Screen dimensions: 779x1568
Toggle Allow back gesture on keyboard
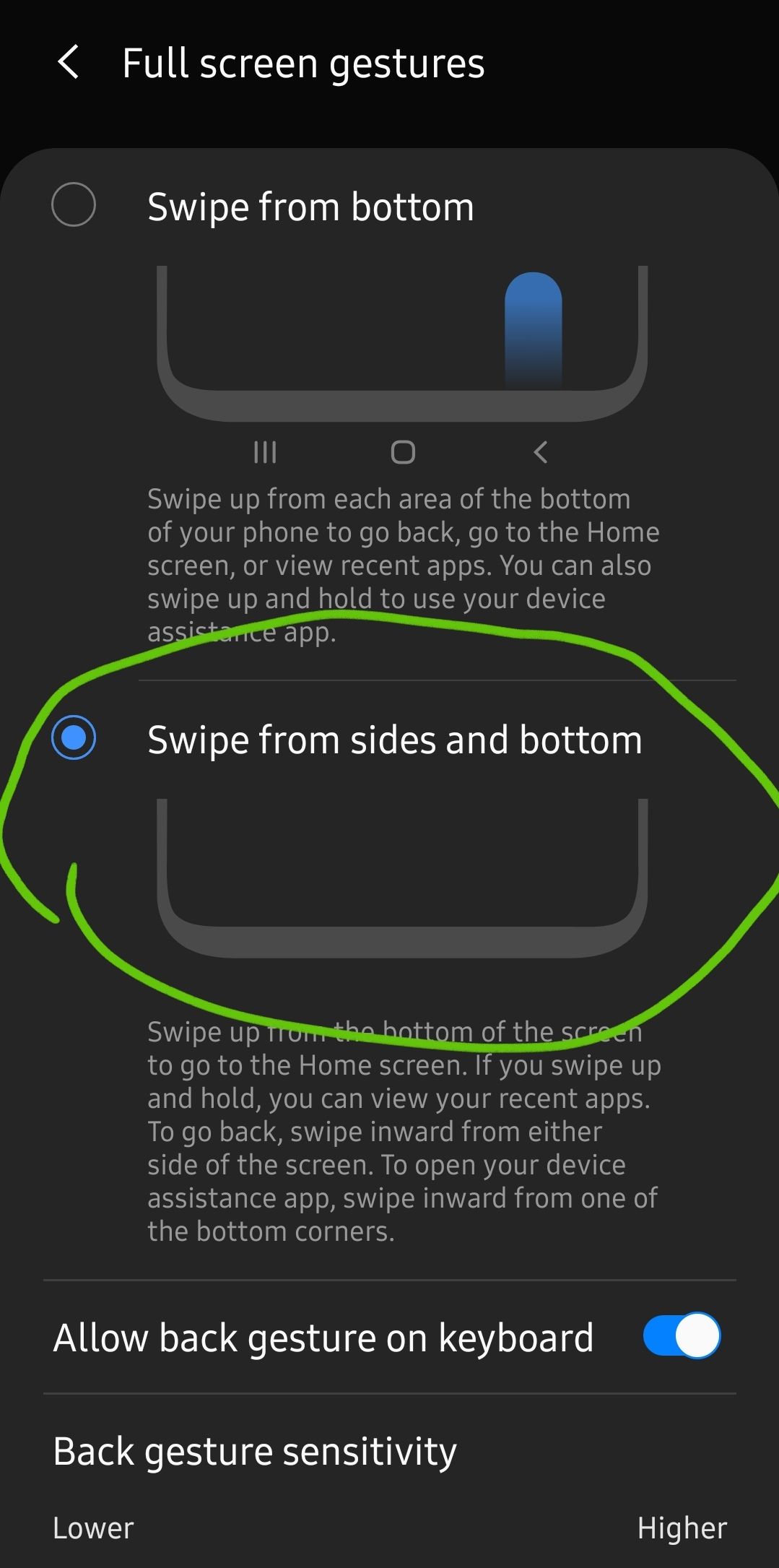pyautogui.click(x=681, y=1335)
